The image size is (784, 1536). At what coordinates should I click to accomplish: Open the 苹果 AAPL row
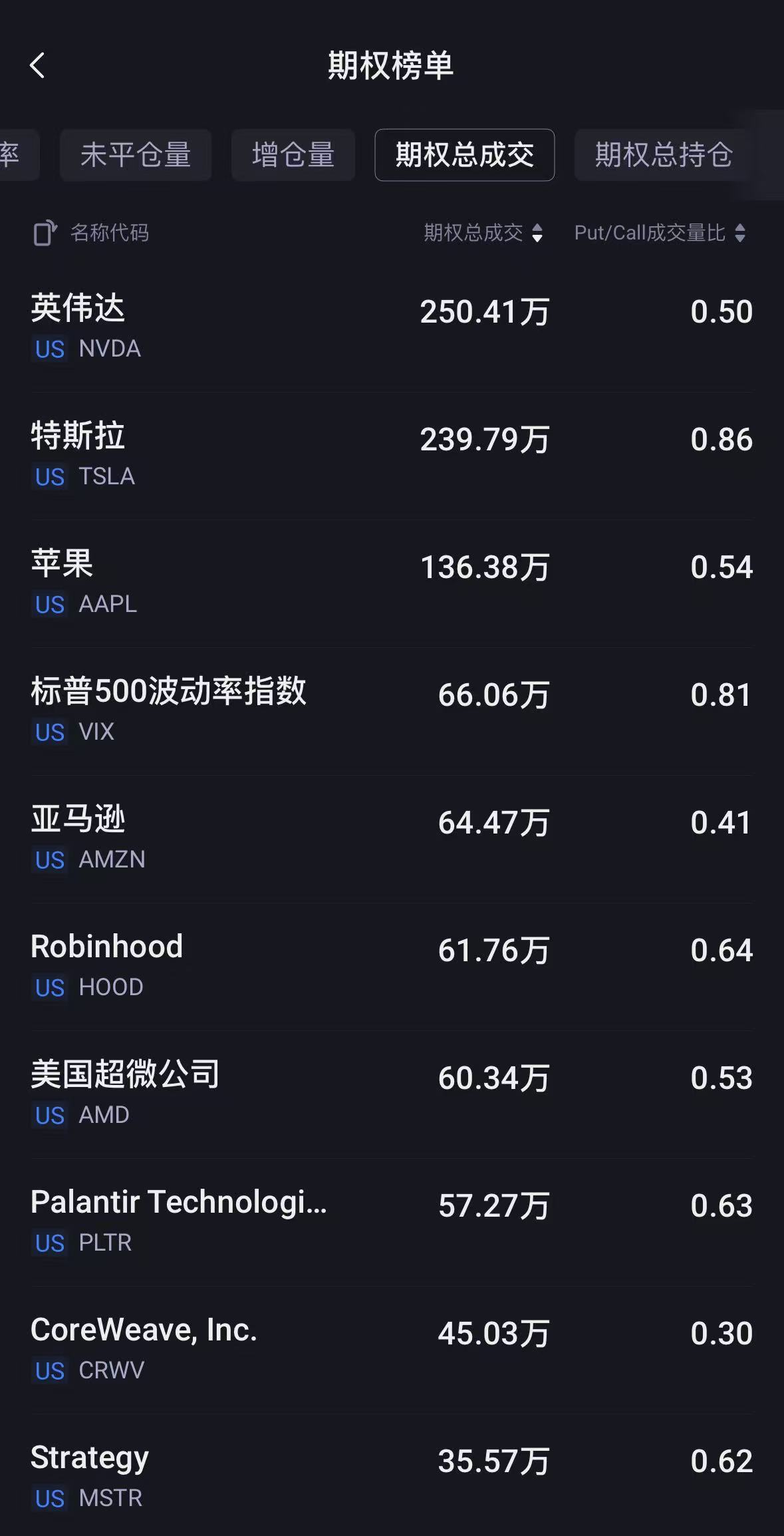392,584
